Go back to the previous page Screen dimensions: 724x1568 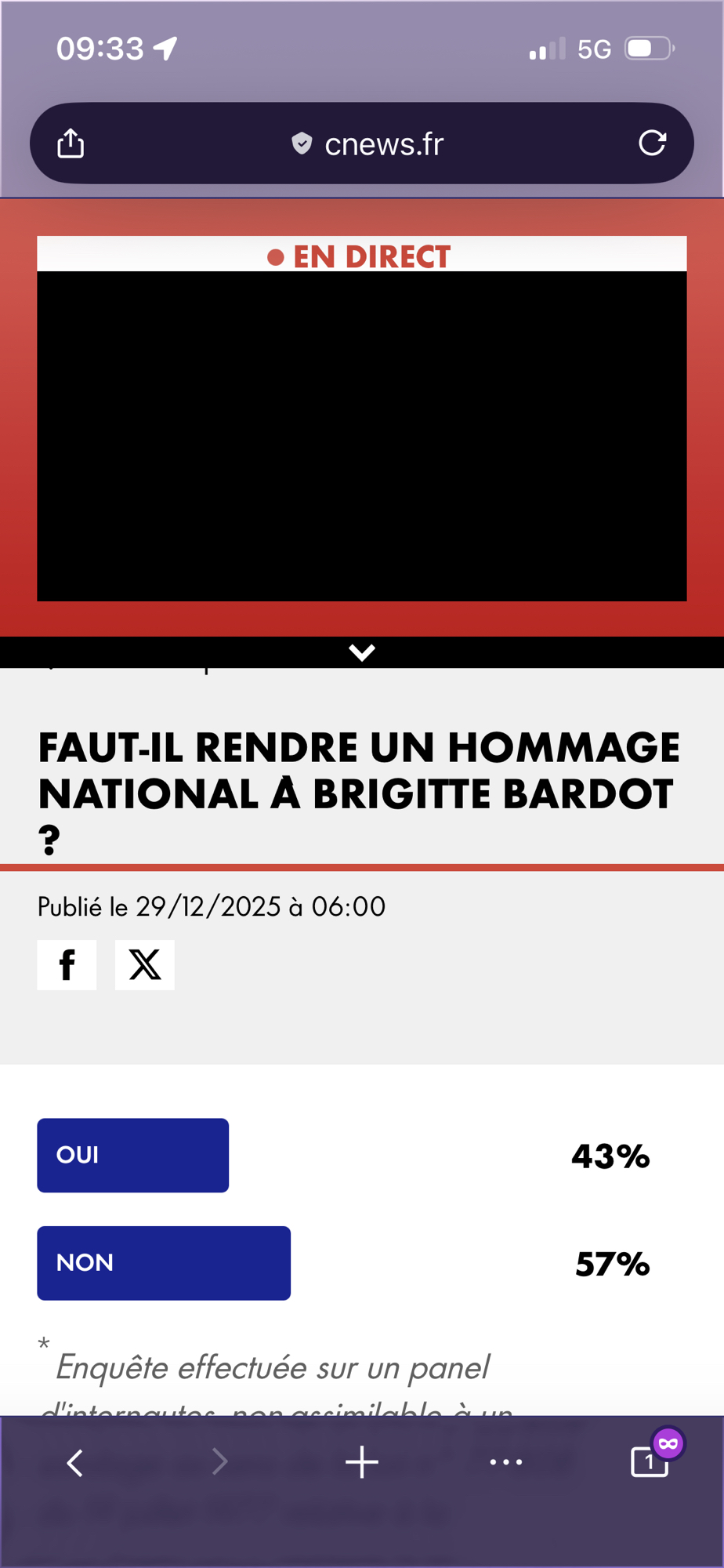75,1462
